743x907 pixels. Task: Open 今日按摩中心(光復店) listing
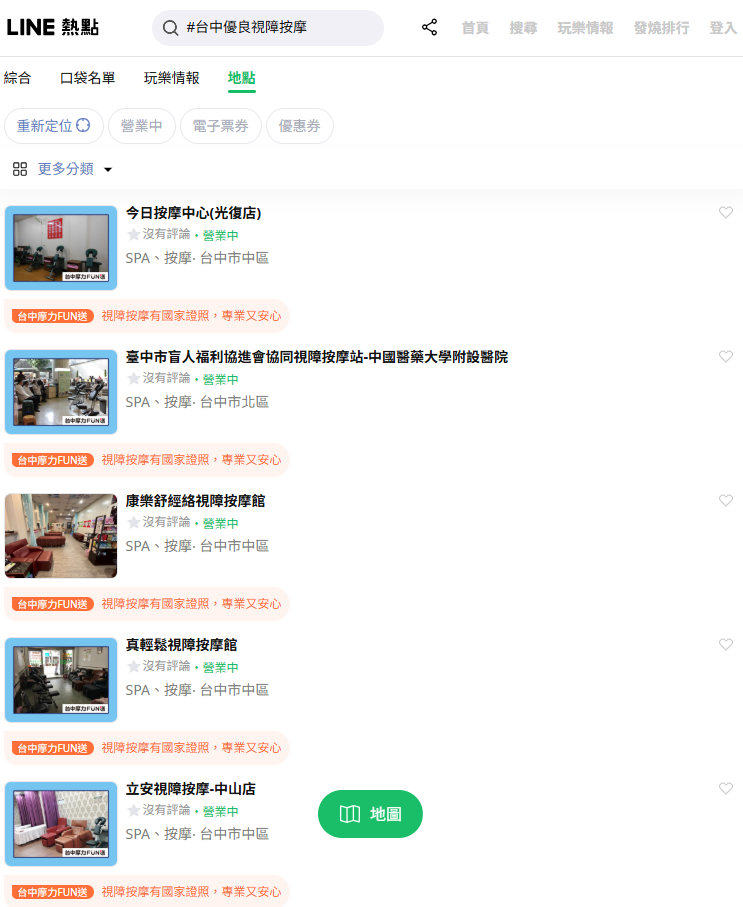[x=193, y=213]
